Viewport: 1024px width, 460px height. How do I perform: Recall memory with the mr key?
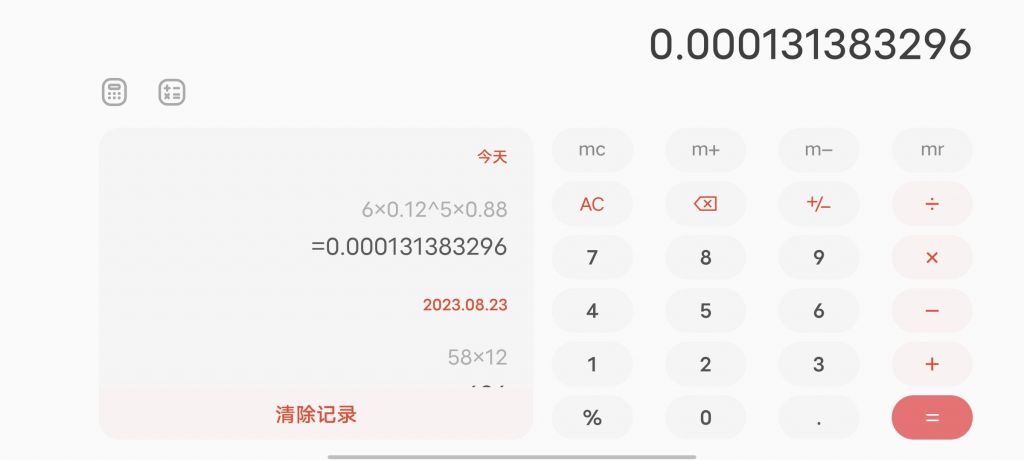pos(932,150)
